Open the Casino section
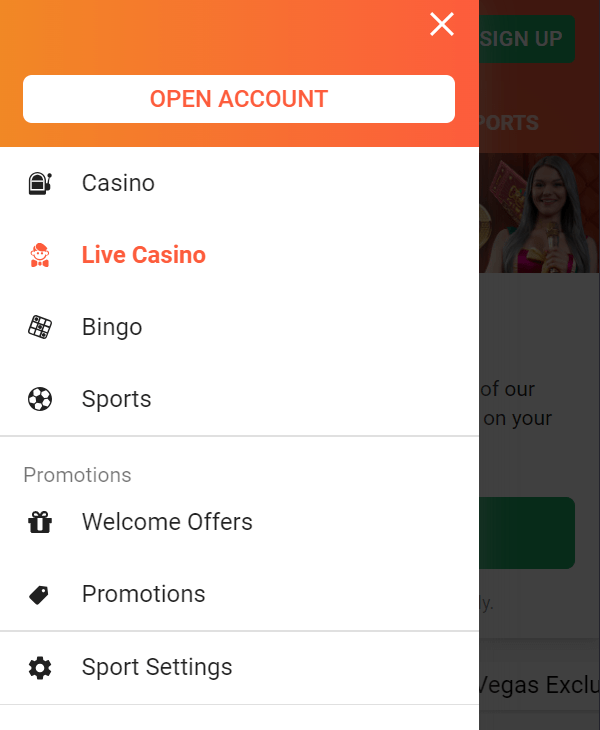The width and height of the screenshot is (600, 730). click(118, 183)
